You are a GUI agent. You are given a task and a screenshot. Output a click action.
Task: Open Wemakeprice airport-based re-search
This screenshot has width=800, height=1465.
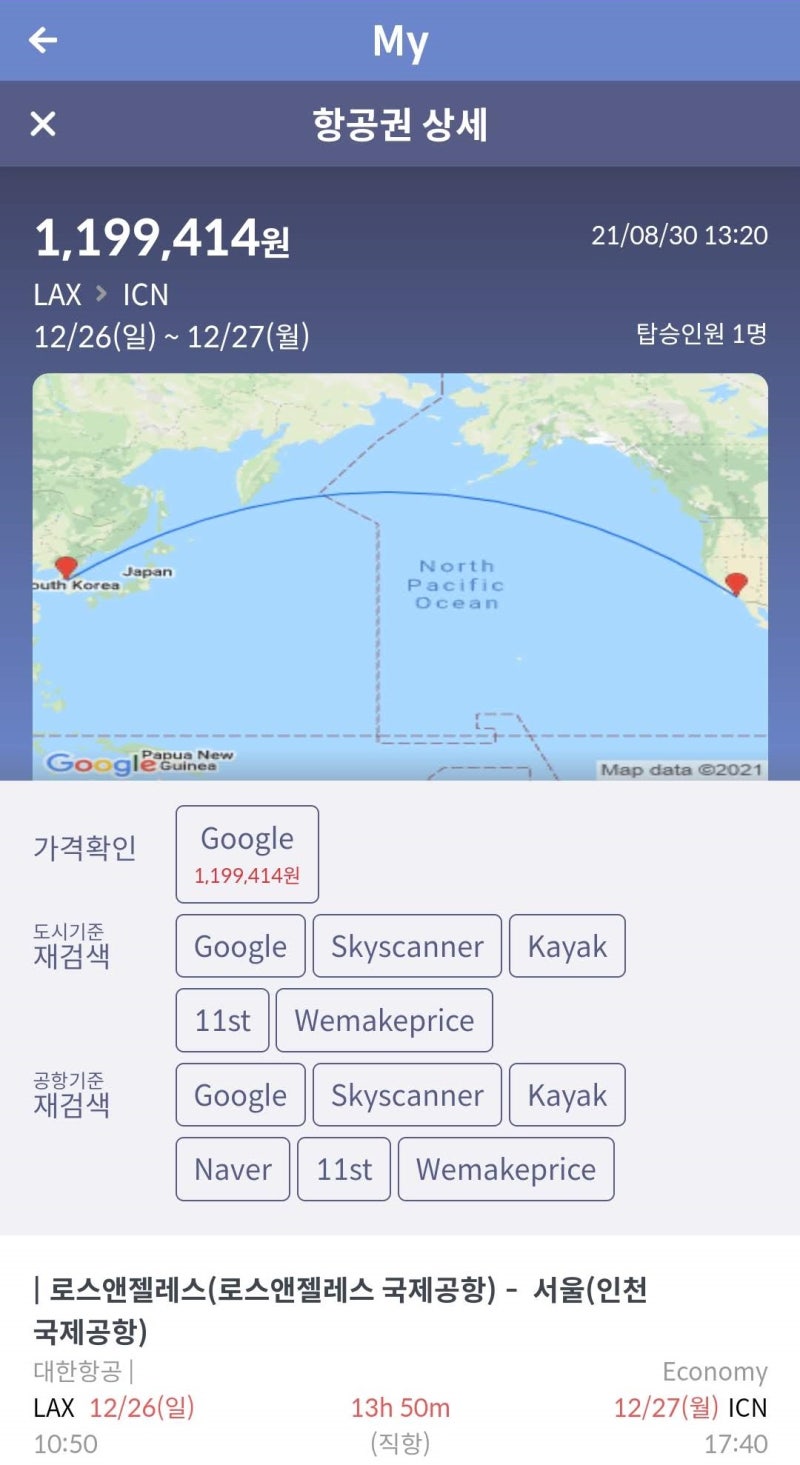(505, 1169)
